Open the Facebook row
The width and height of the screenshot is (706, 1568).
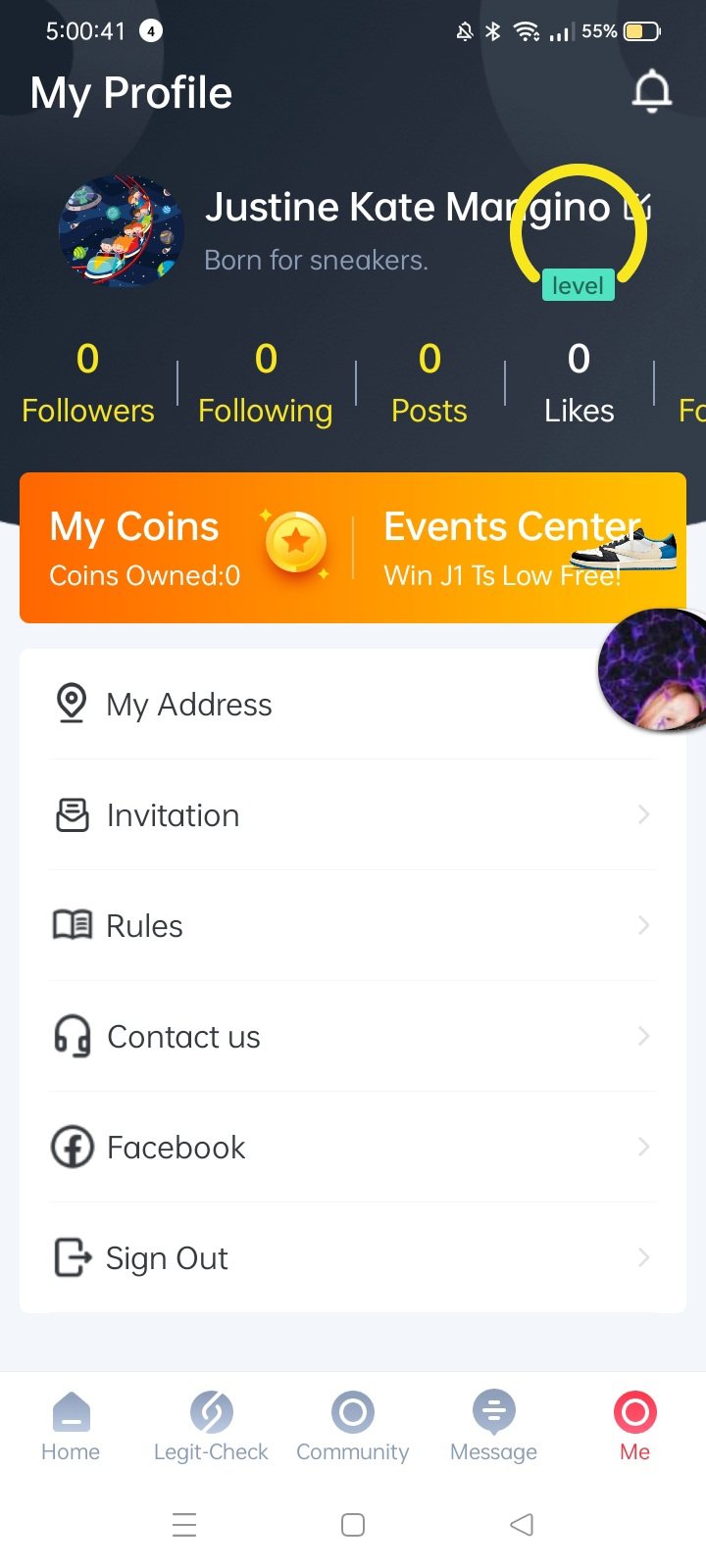pyautogui.click(x=353, y=1148)
